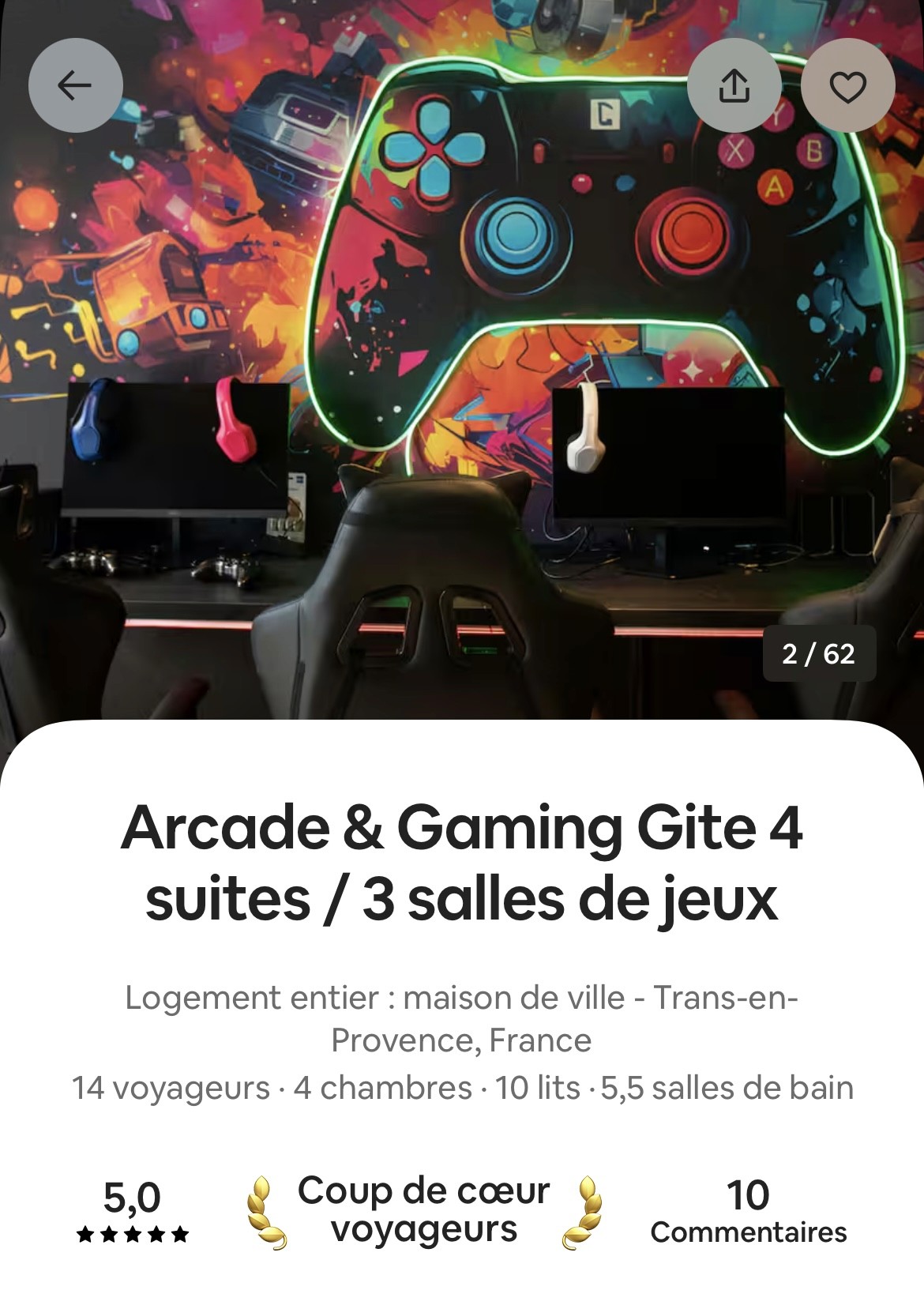Share this Arcade & Gaming Gite listing
The image size is (924, 1309).
pyautogui.click(x=734, y=85)
